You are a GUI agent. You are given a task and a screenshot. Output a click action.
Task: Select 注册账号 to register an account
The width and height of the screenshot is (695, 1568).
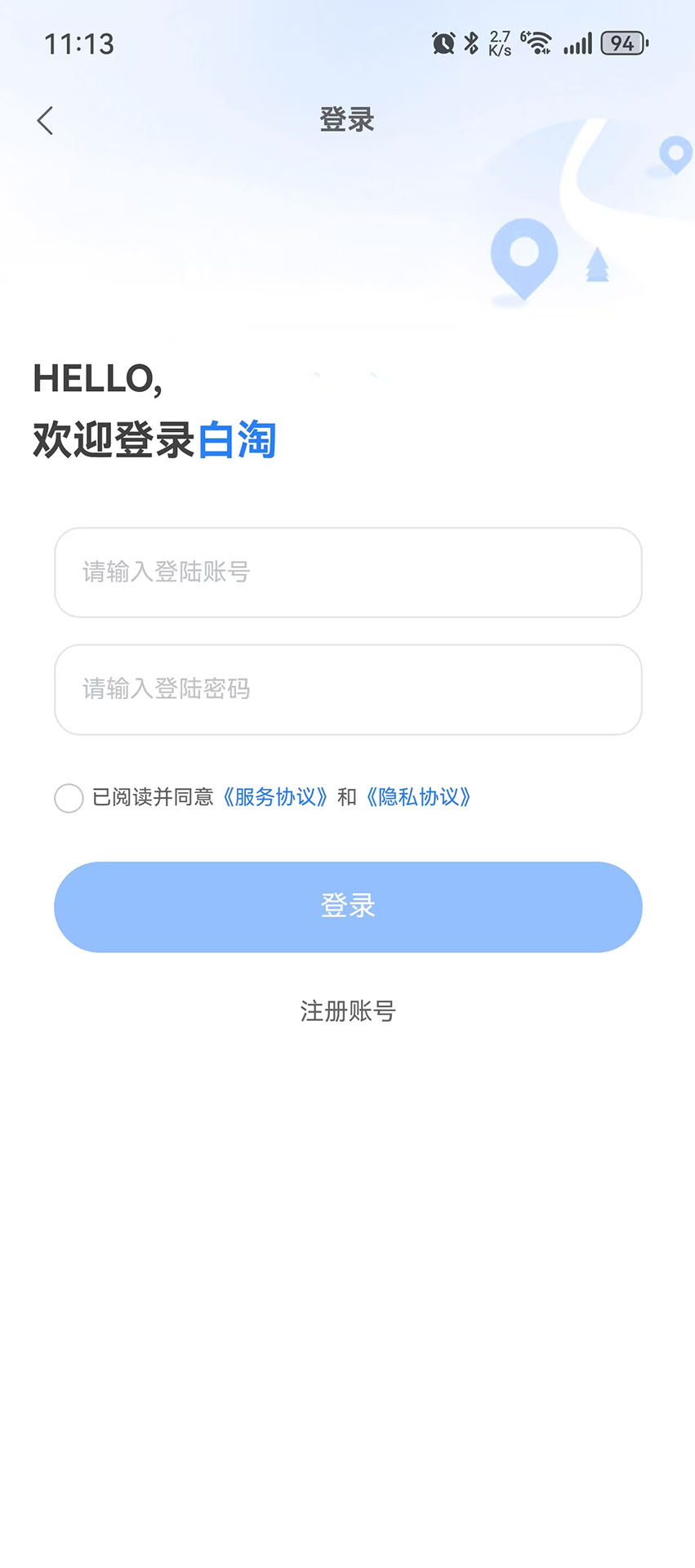pos(346,1012)
